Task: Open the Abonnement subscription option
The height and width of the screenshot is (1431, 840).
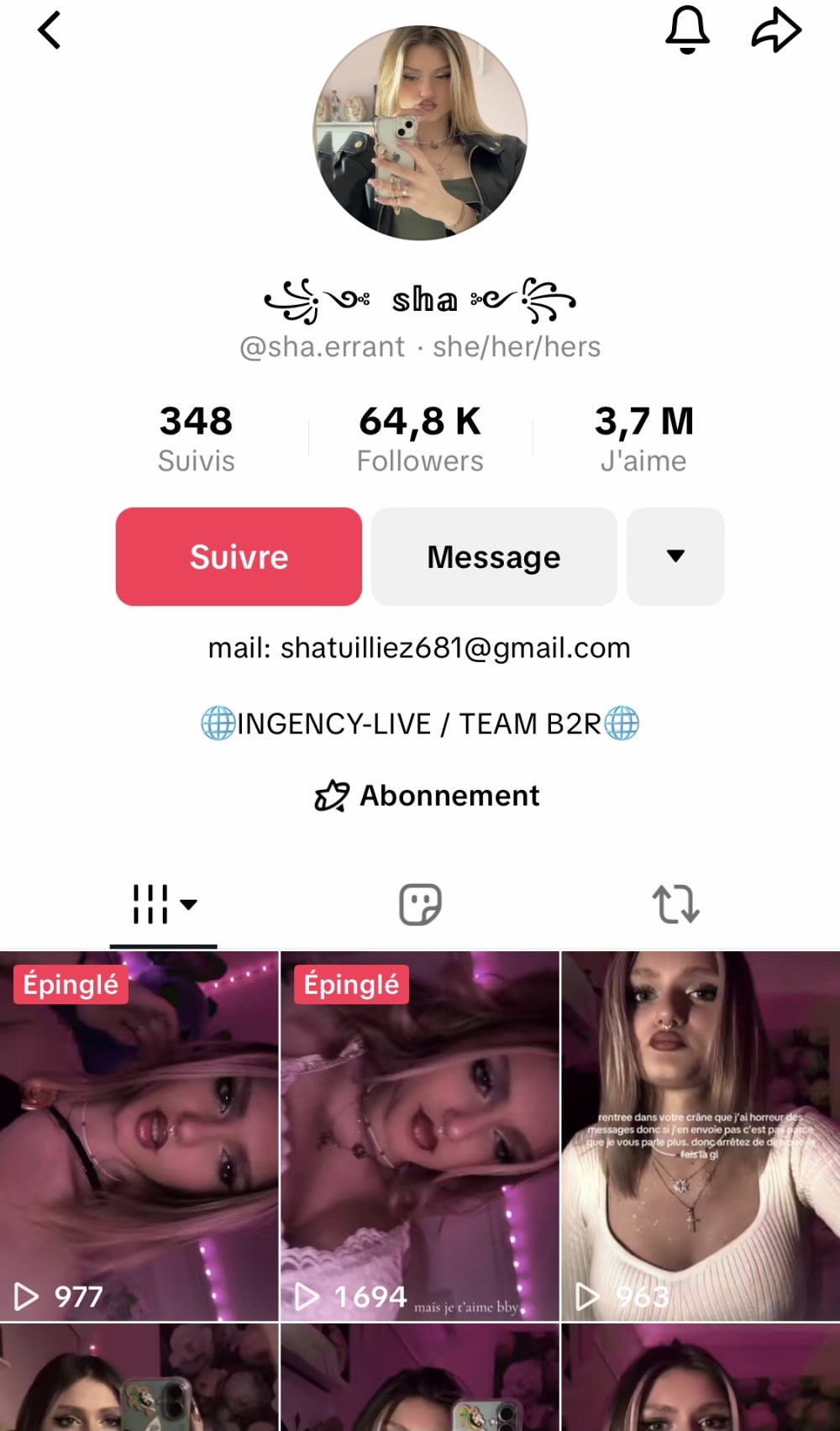Action: point(427,795)
